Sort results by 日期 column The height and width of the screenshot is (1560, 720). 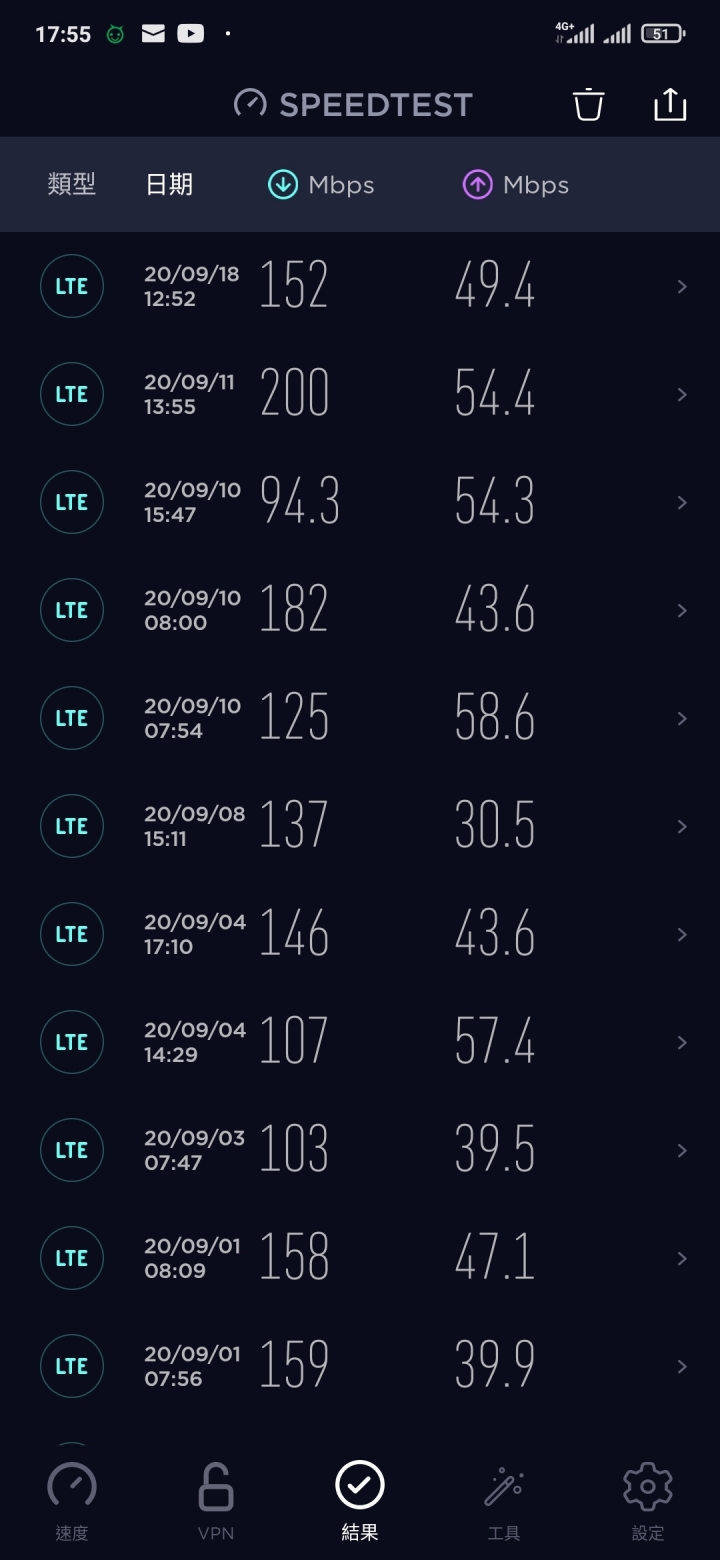pos(169,185)
